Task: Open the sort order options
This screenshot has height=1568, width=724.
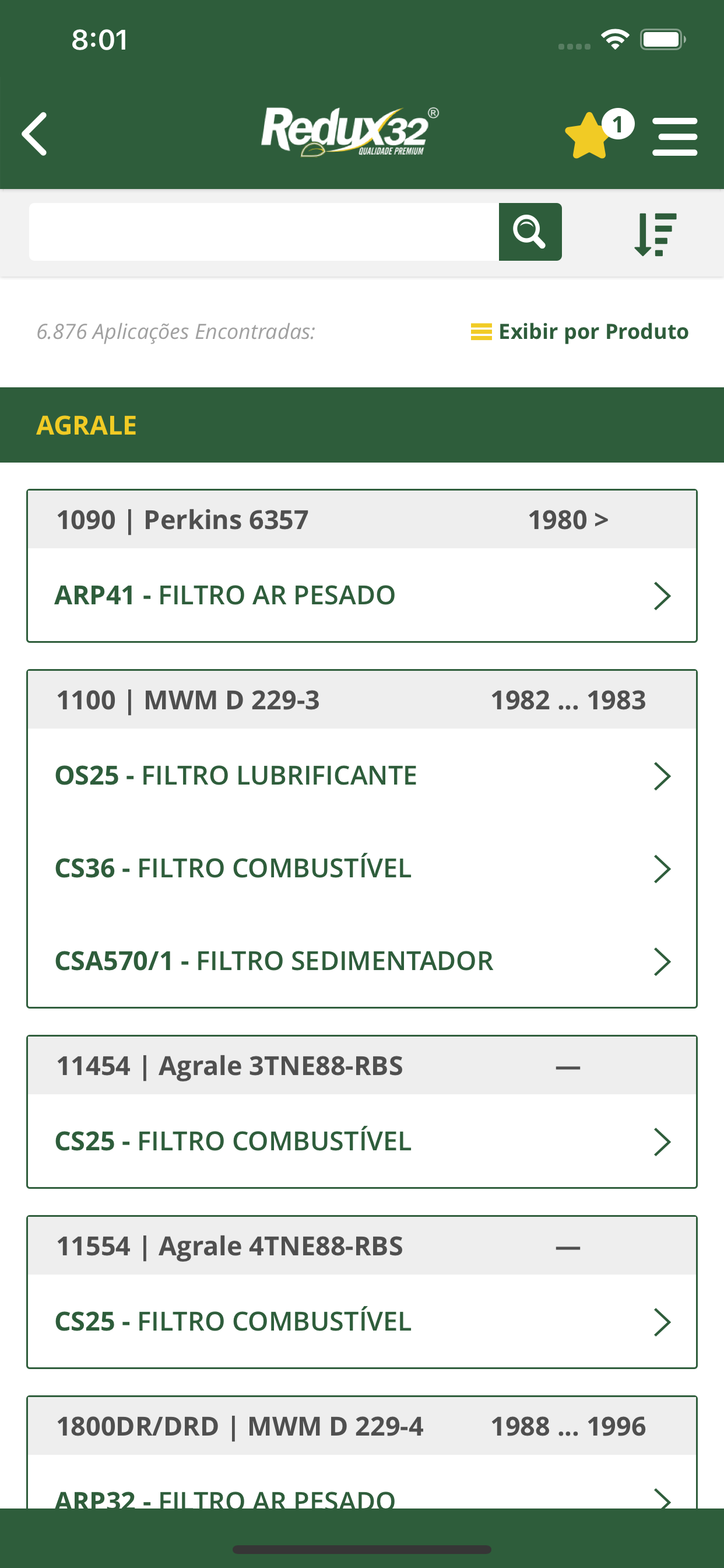Action: click(655, 234)
